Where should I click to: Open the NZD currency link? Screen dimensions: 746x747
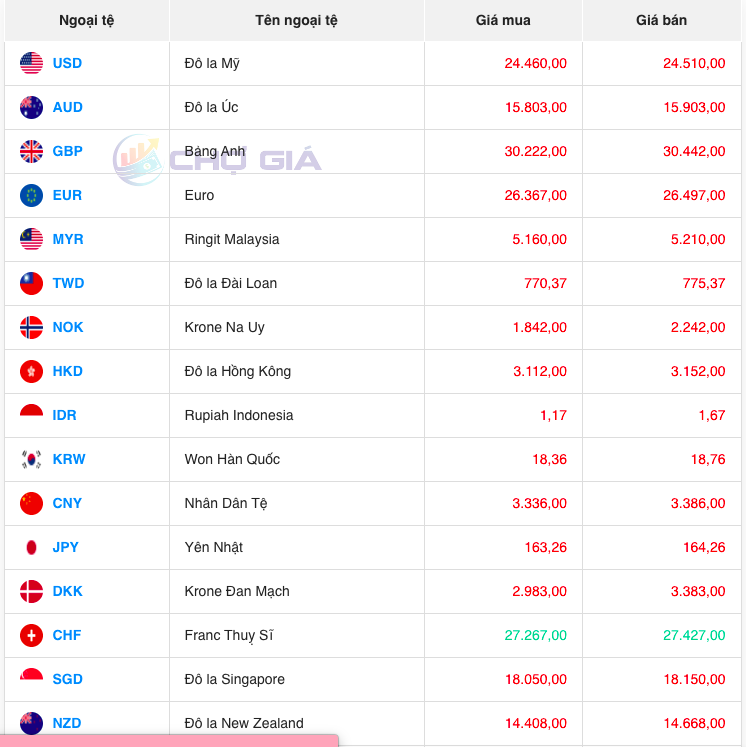67,723
